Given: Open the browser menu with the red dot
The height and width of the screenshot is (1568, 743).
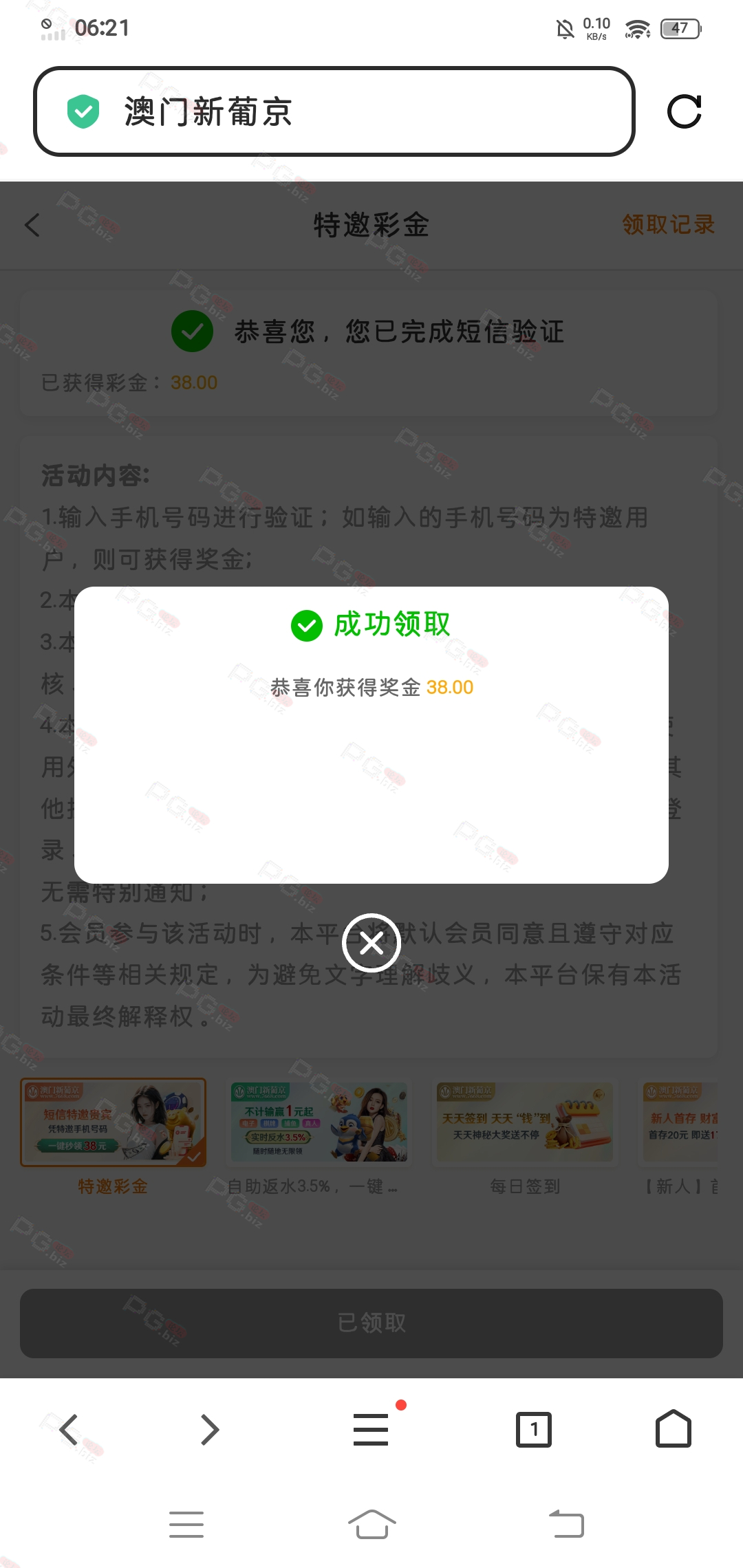Looking at the screenshot, I should click(371, 1429).
